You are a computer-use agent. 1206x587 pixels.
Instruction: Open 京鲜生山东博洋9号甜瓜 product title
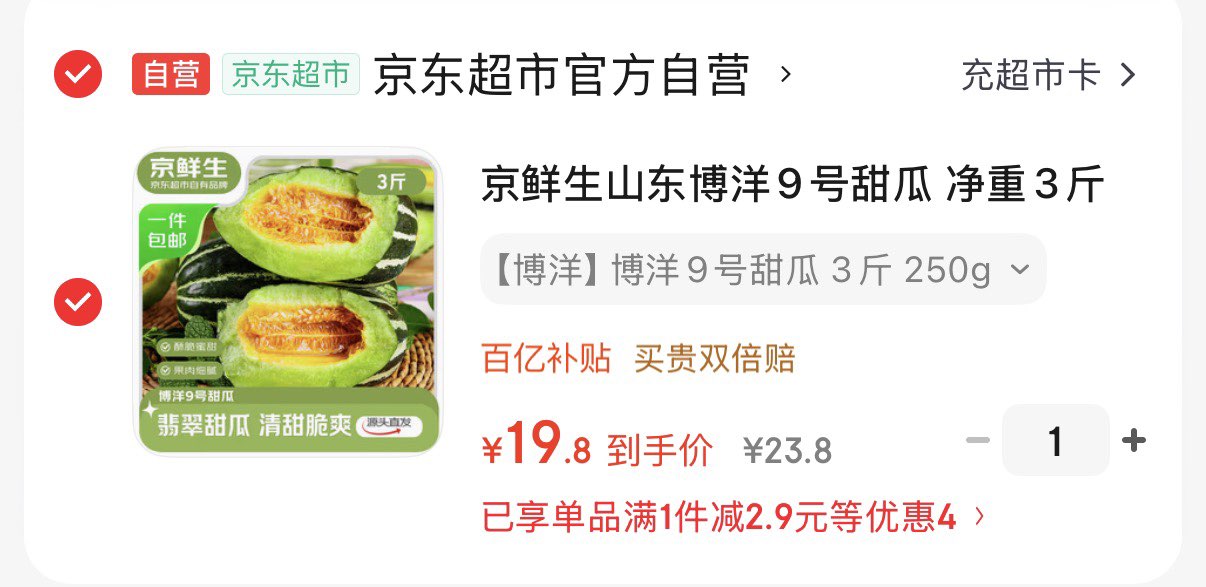click(x=792, y=186)
